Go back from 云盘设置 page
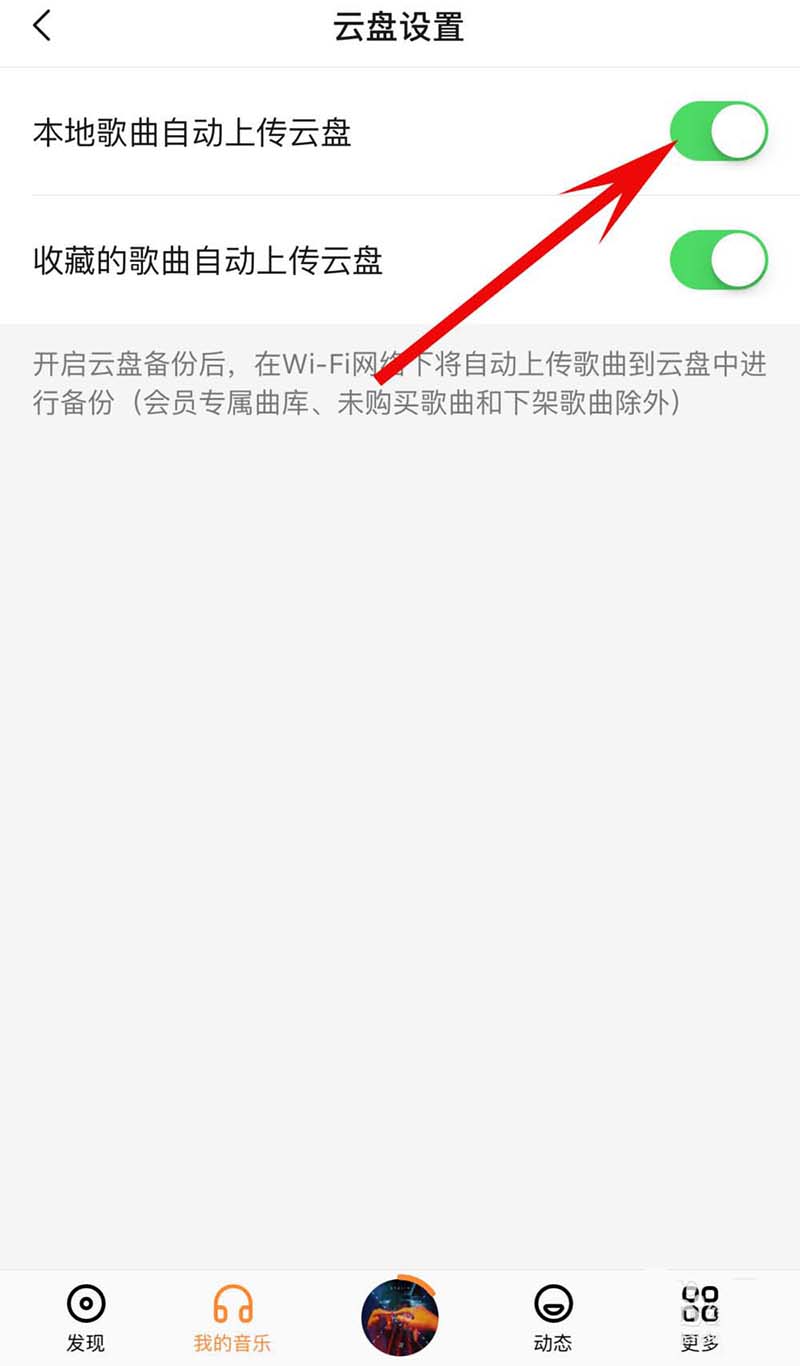Screen dimensions: 800x1366 click(x=42, y=27)
